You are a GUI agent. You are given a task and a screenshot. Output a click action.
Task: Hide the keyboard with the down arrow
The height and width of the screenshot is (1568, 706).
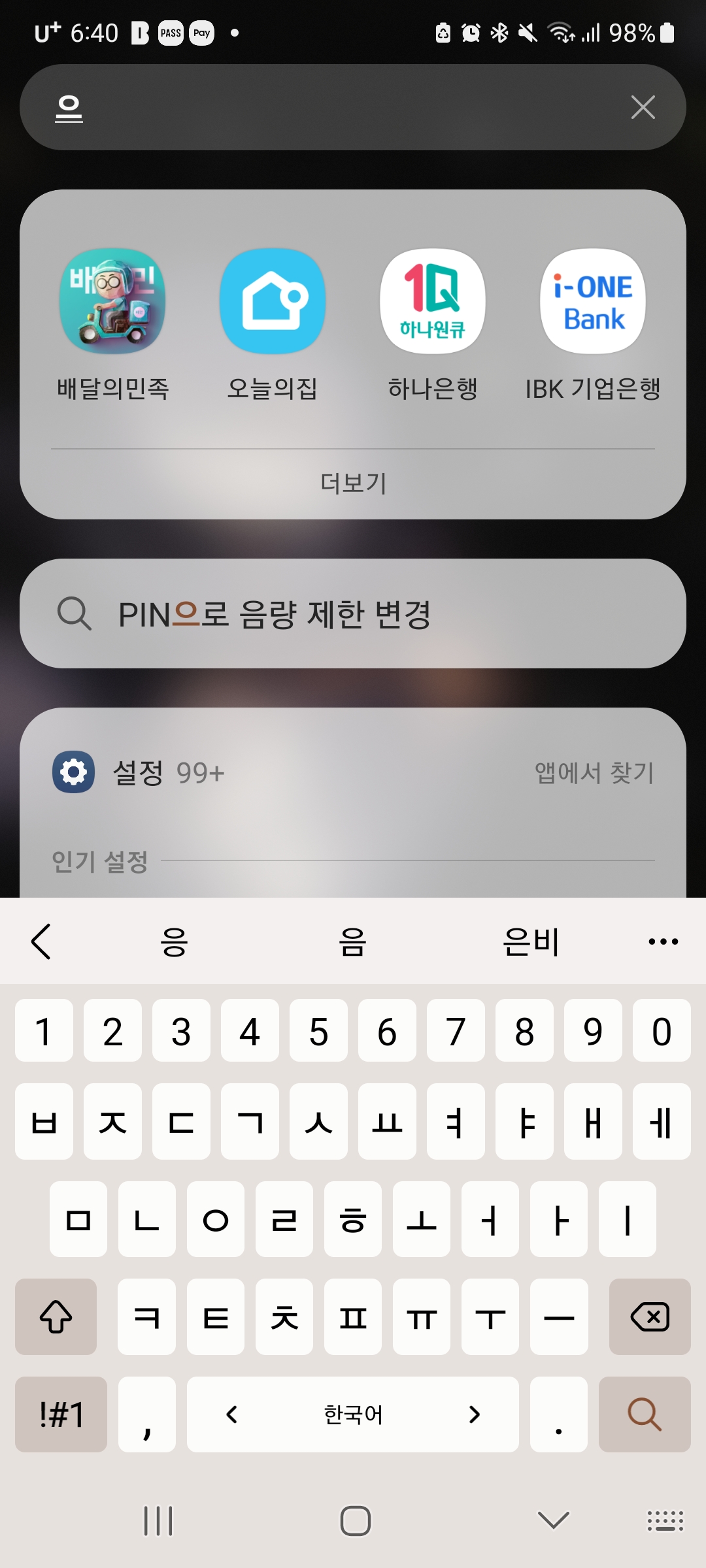click(x=554, y=1520)
